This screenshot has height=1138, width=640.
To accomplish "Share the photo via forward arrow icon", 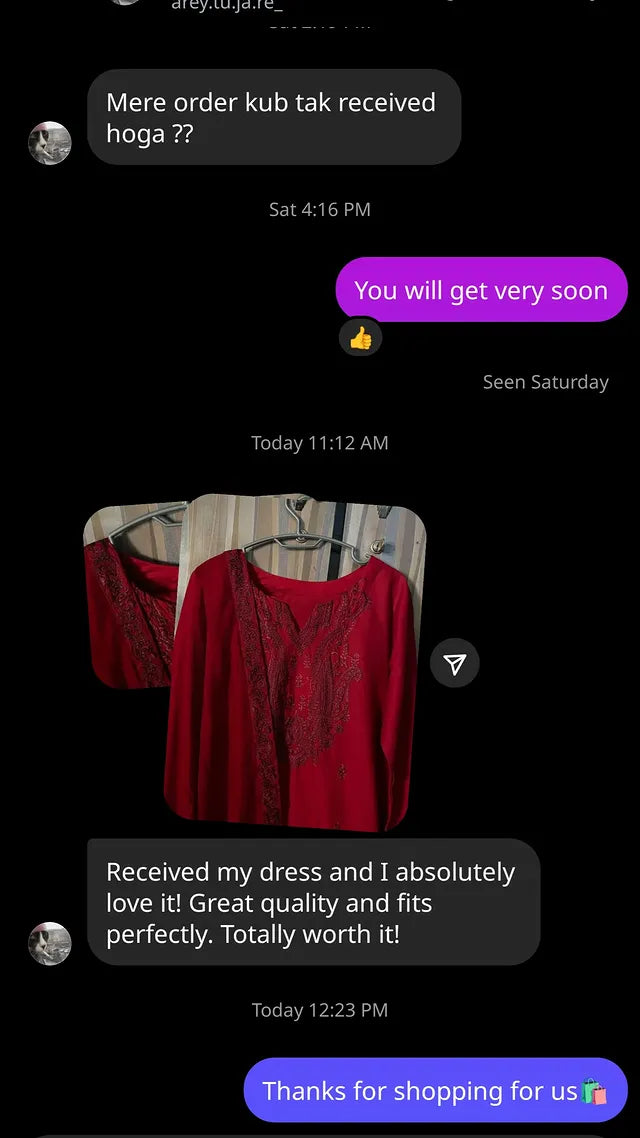I will click(454, 663).
